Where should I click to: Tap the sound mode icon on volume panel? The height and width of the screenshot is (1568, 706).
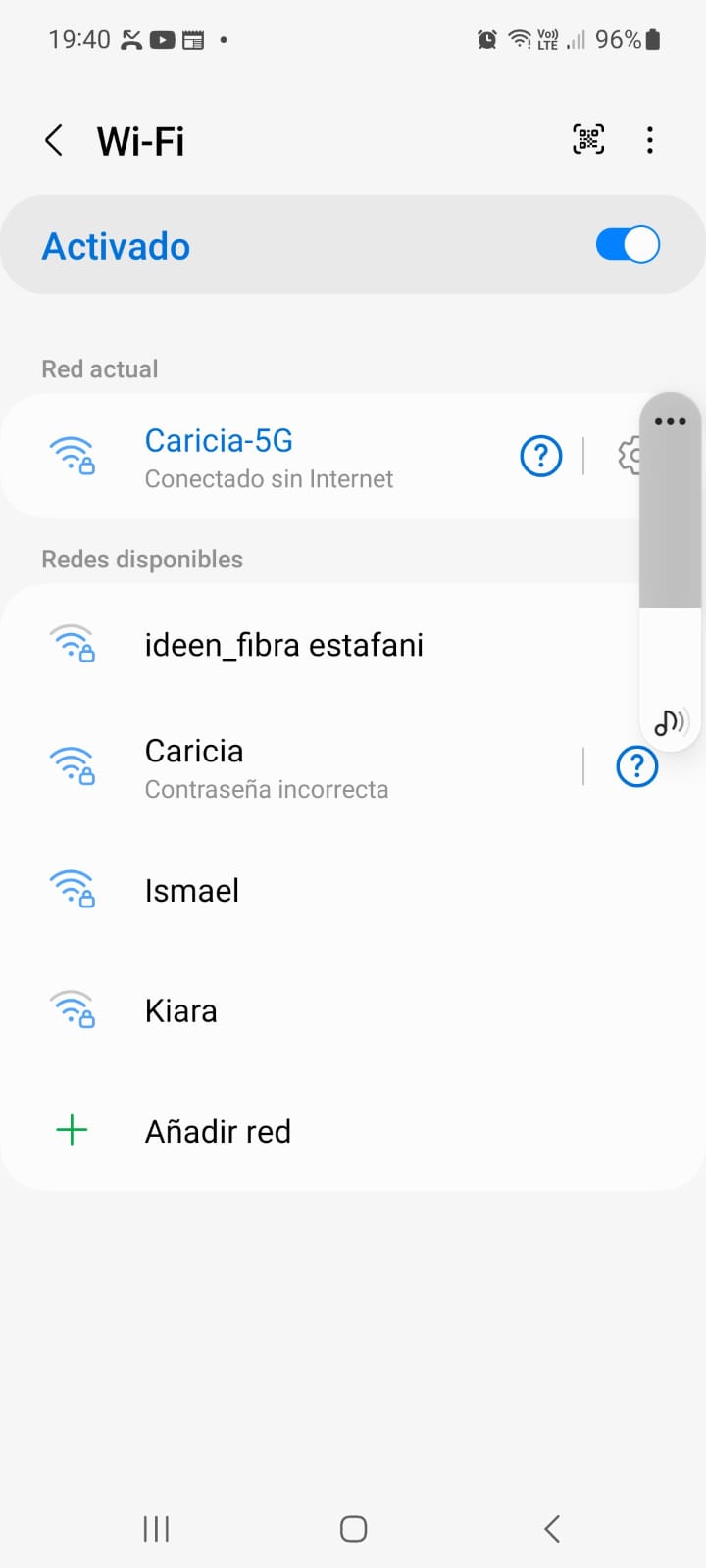(x=670, y=722)
